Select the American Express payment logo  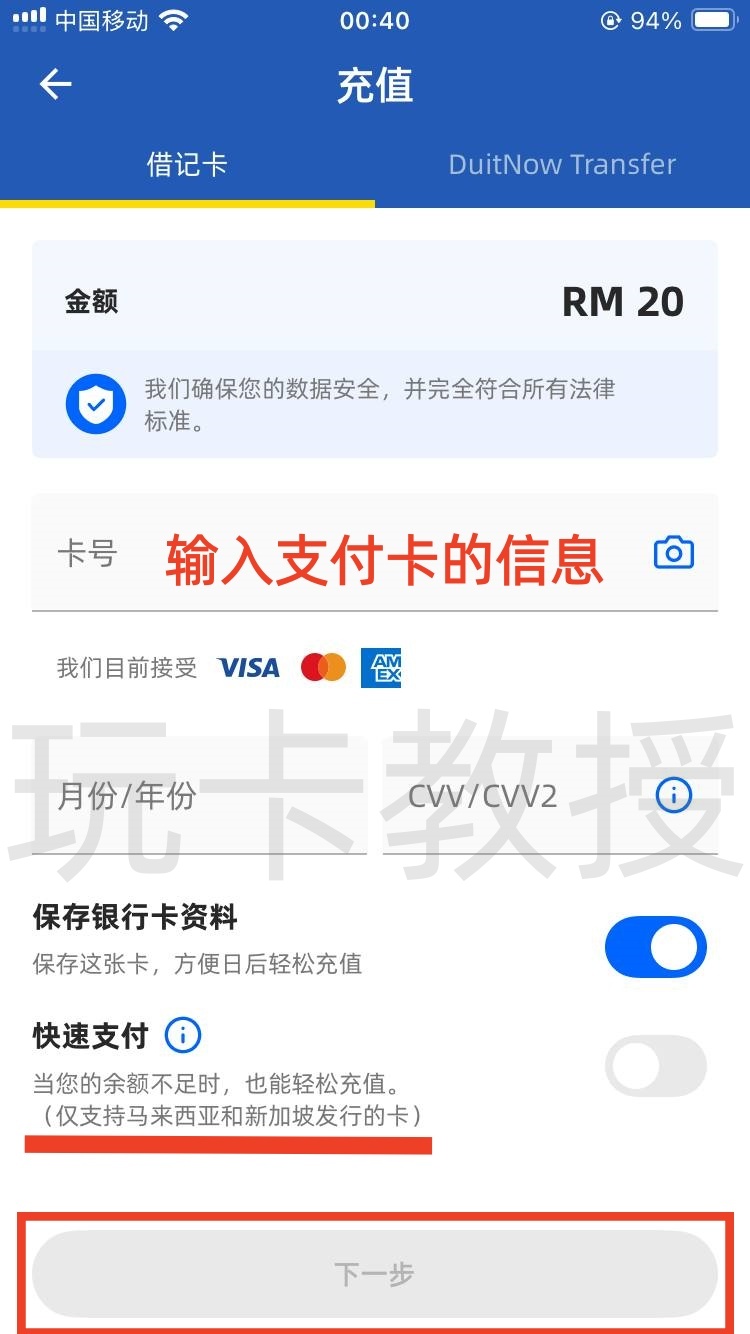click(x=383, y=667)
